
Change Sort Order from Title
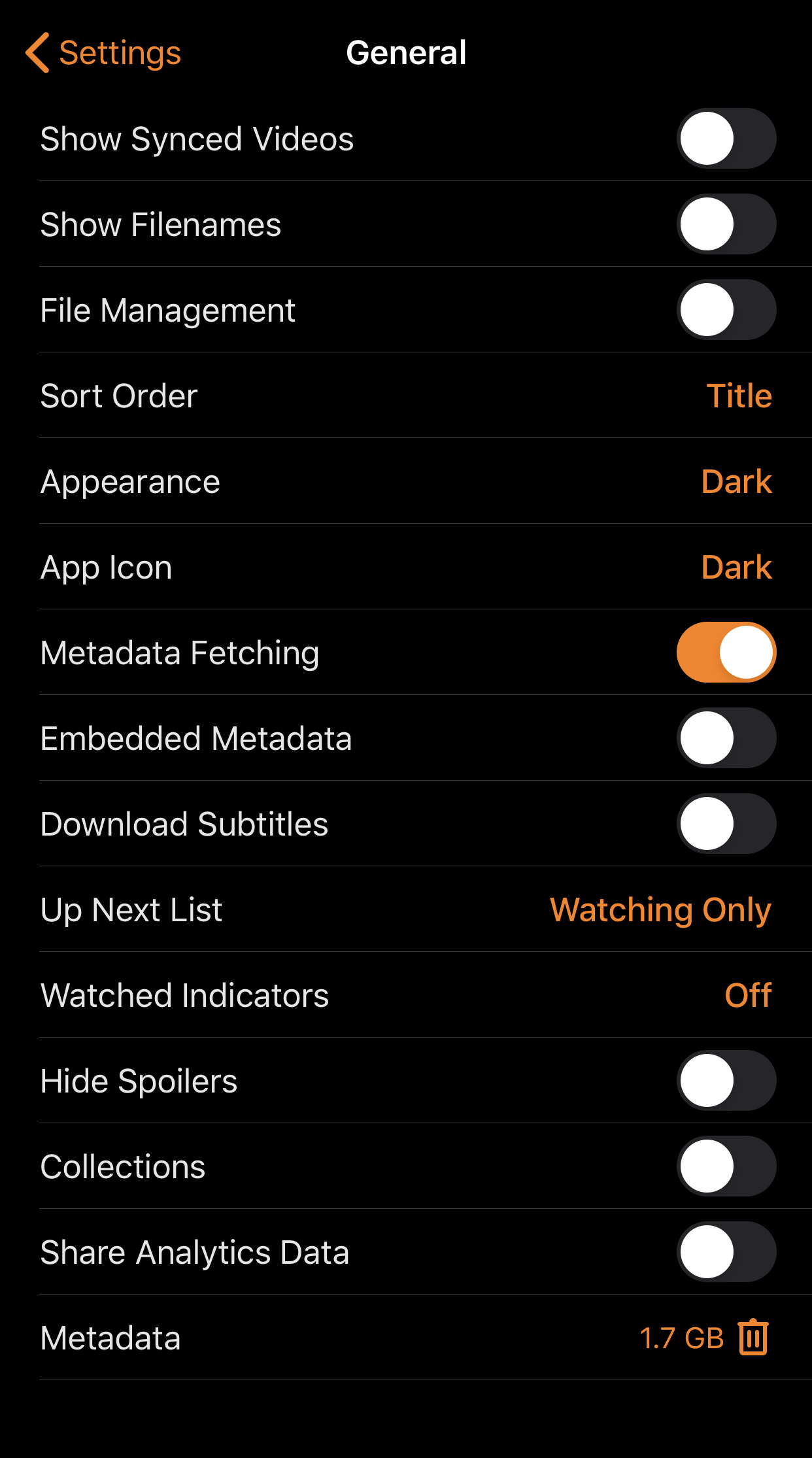tap(739, 396)
